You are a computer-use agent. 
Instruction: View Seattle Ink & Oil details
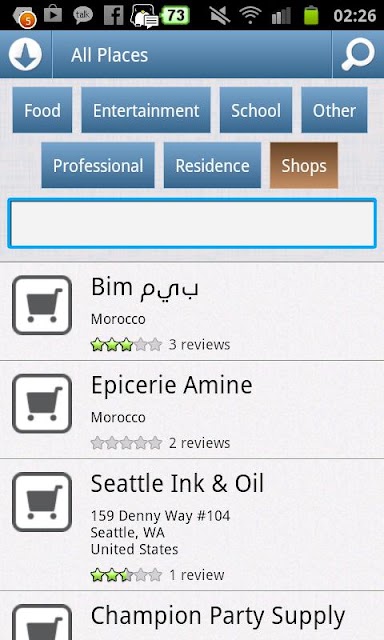click(x=192, y=524)
